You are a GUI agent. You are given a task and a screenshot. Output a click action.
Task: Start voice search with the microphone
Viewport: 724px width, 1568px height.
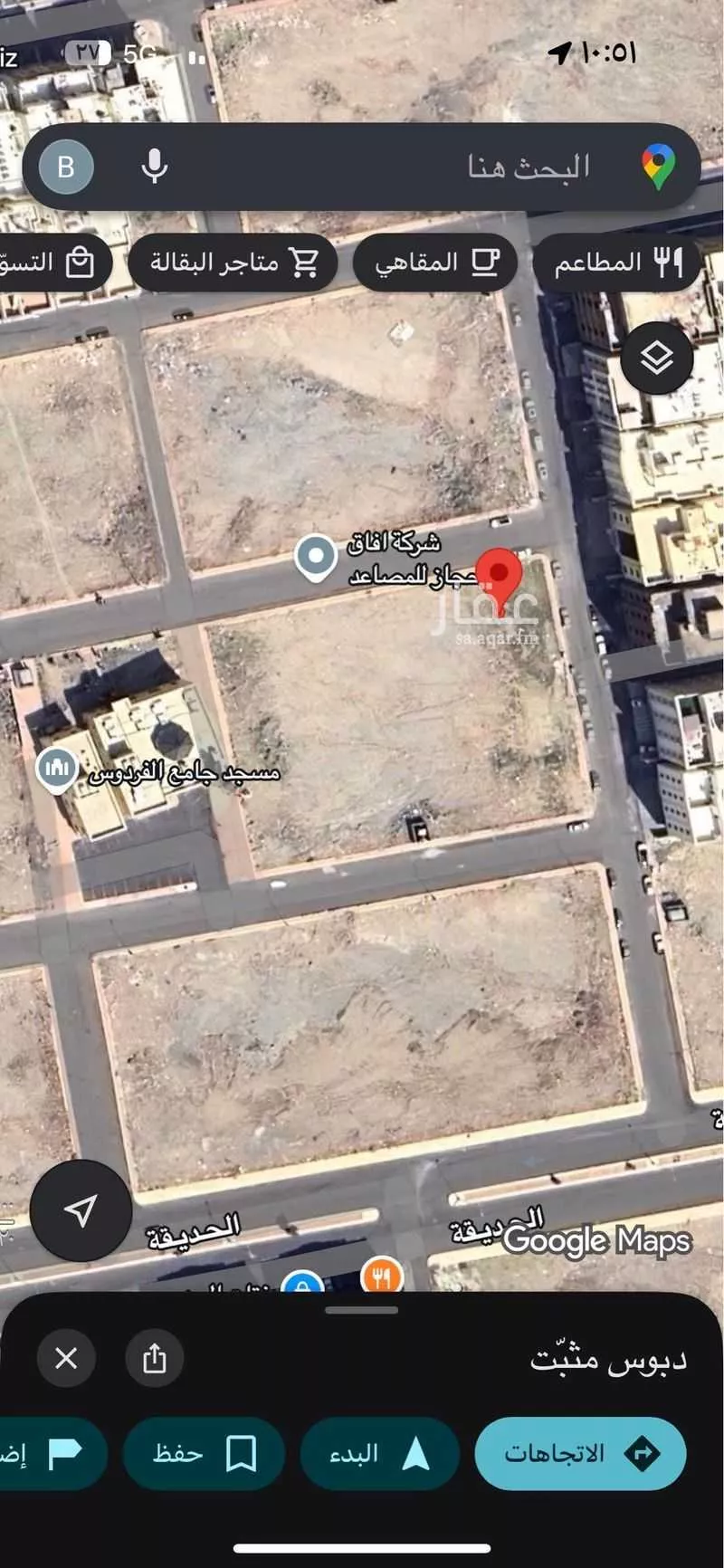[x=155, y=167]
